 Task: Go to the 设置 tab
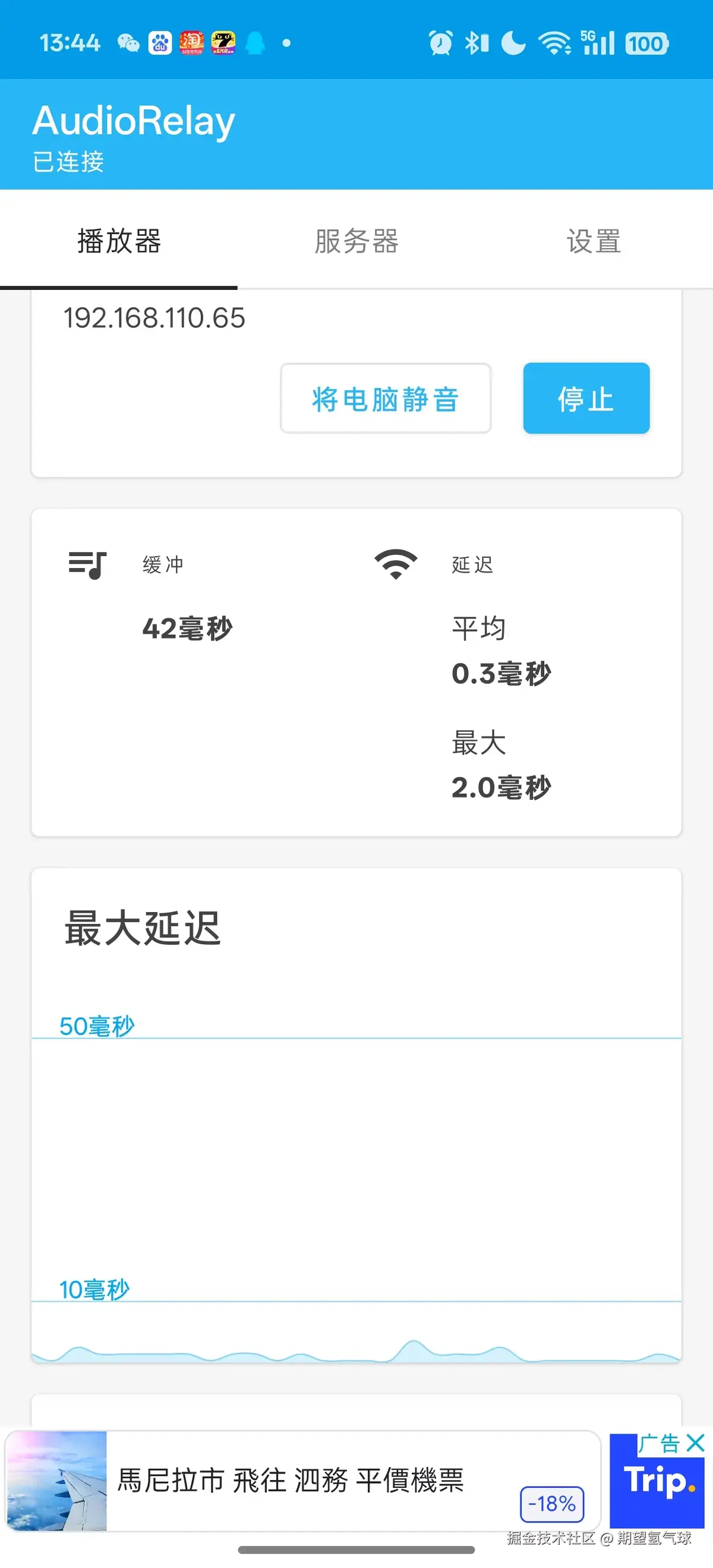594,241
